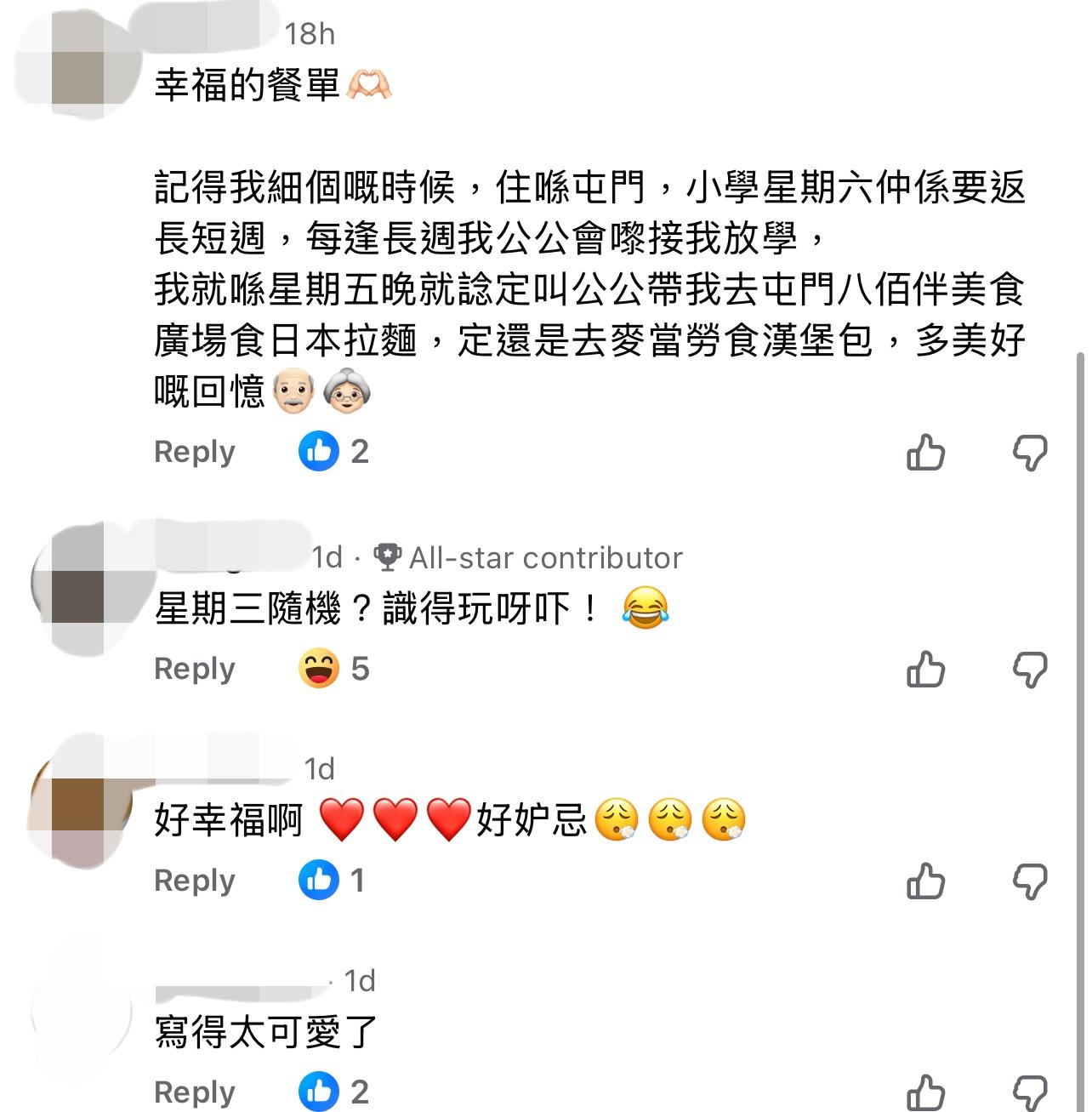Viewport: 1092px width, 1112px height.
Task: Reply to the 幸福的餐單 comment
Action: click(194, 451)
